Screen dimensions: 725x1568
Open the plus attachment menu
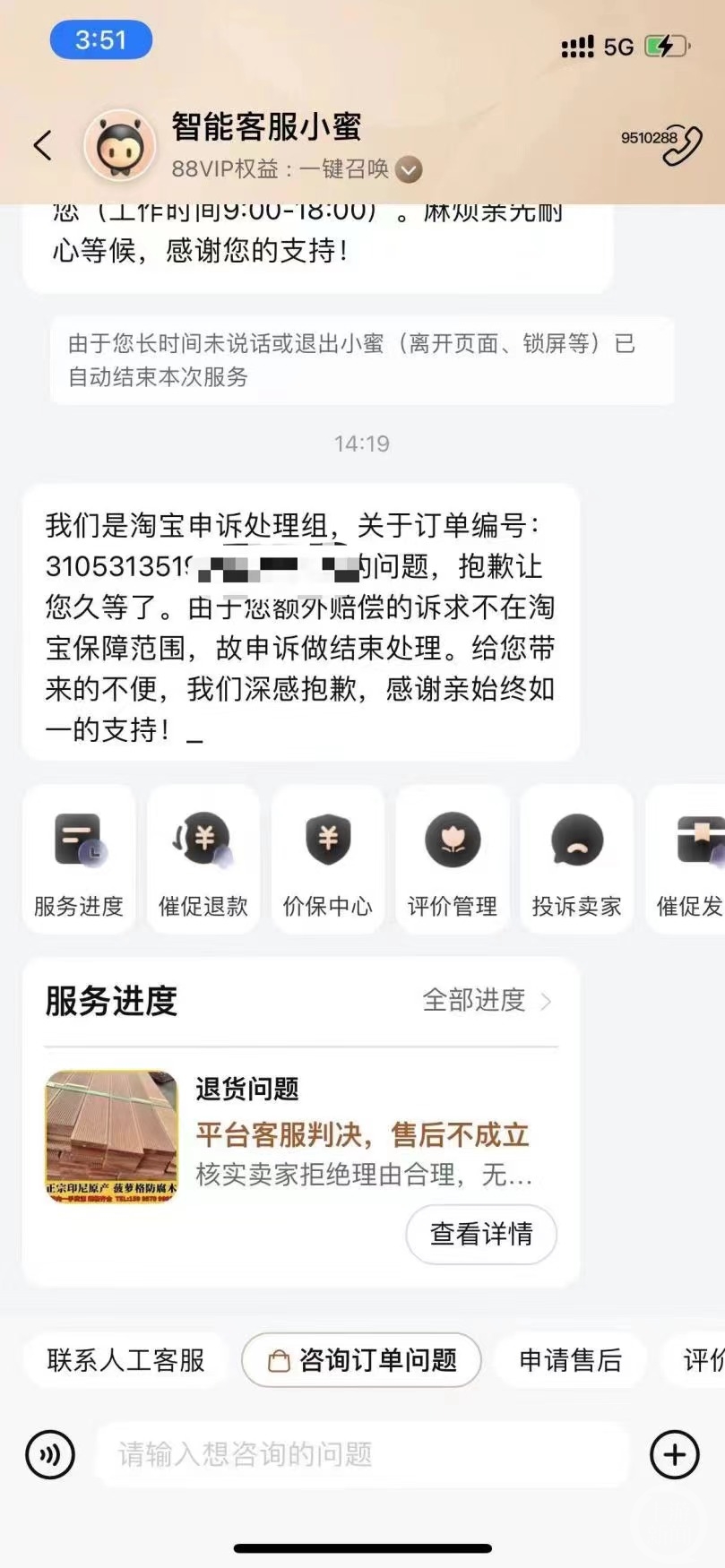tap(674, 1454)
